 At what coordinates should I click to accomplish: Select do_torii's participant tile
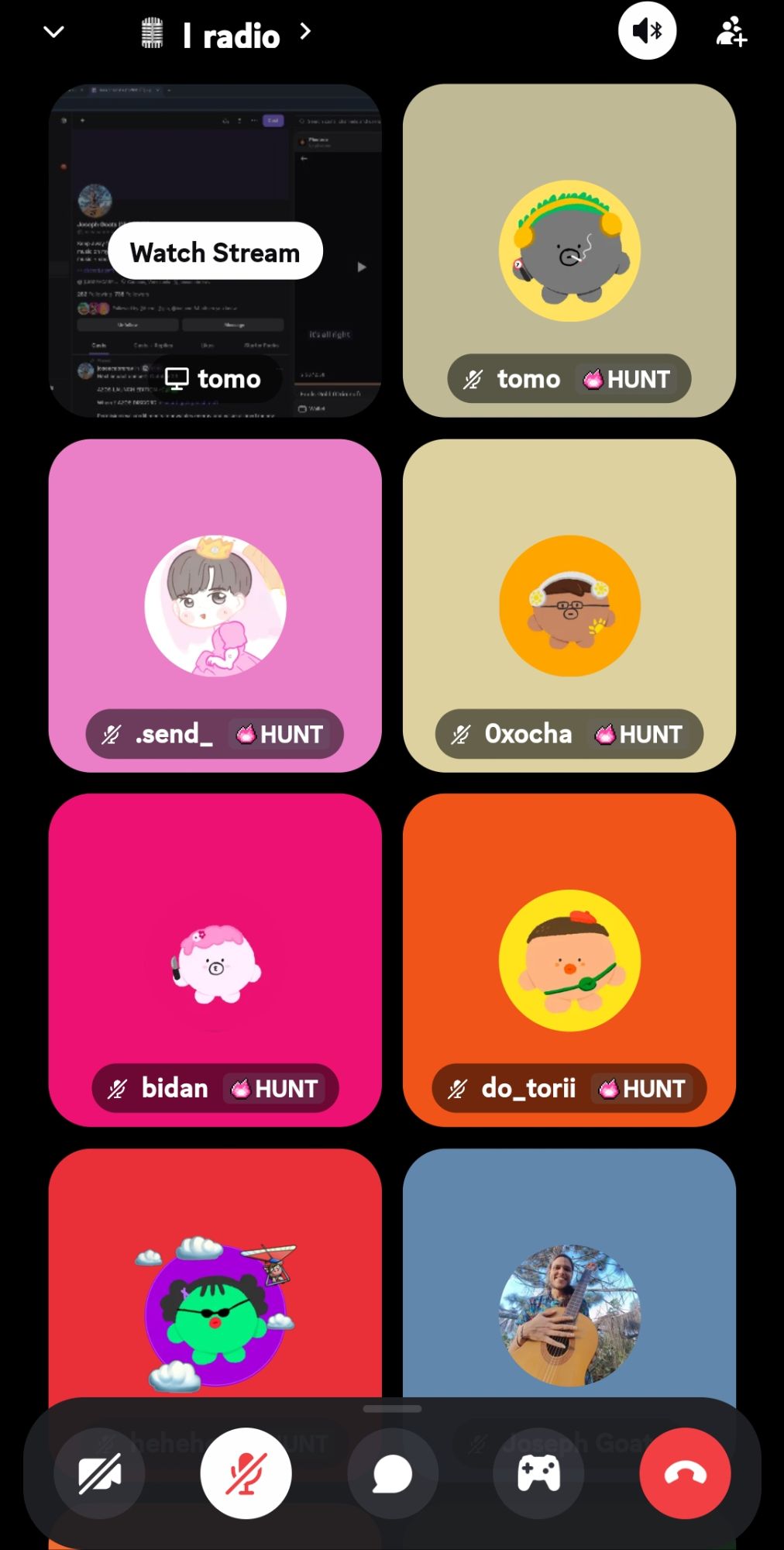coord(569,959)
